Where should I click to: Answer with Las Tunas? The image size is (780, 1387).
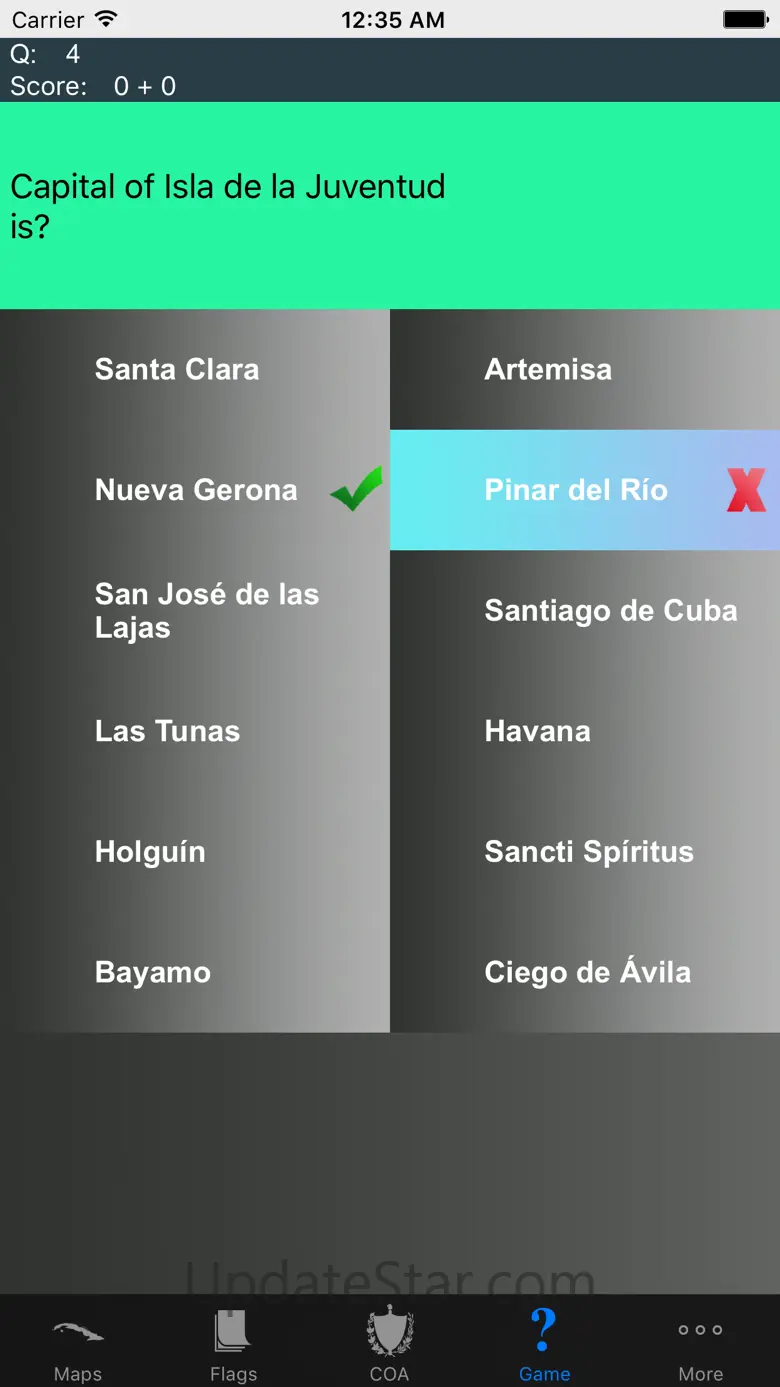click(x=195, y=731)
